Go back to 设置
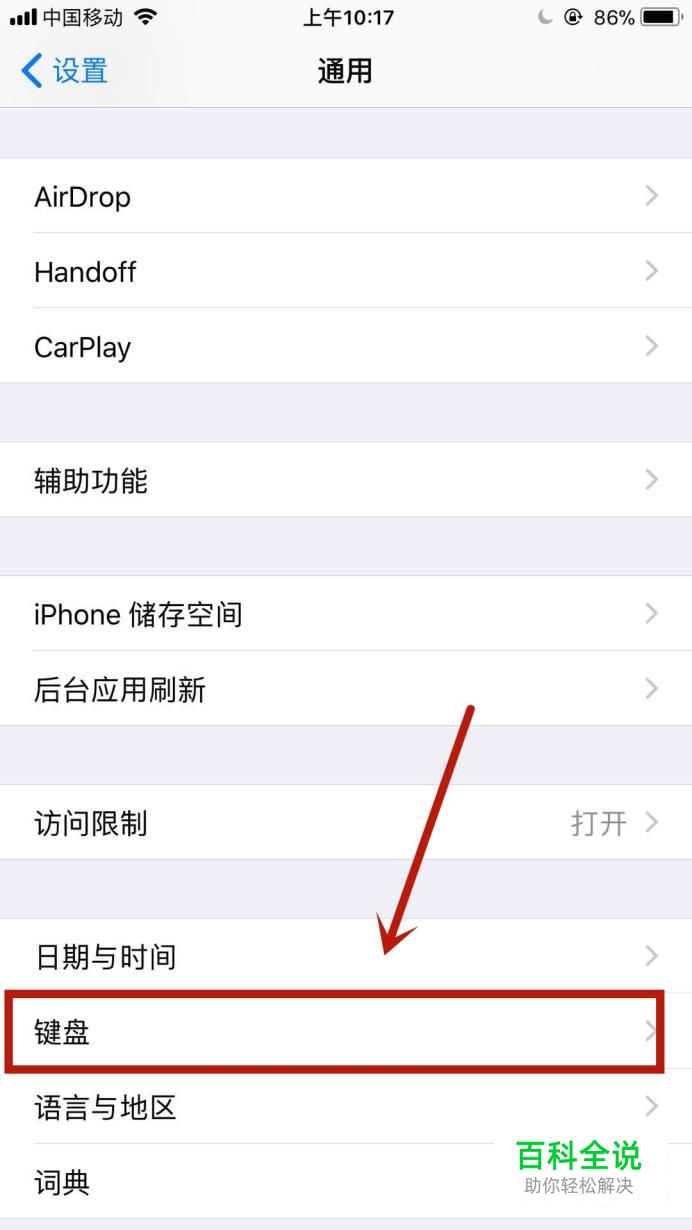 pyautogui.click(x=64, y=71)
